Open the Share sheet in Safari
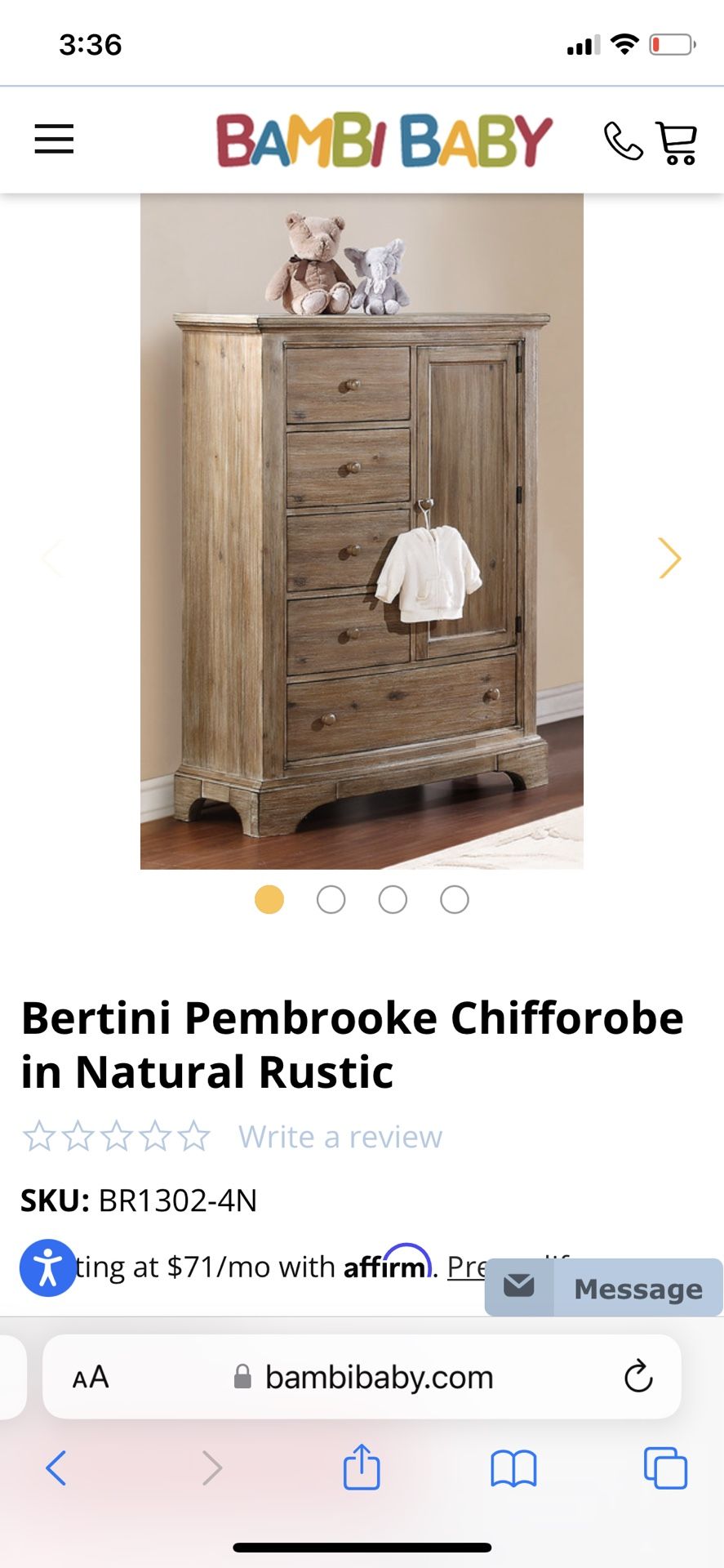 [362, 1466]
